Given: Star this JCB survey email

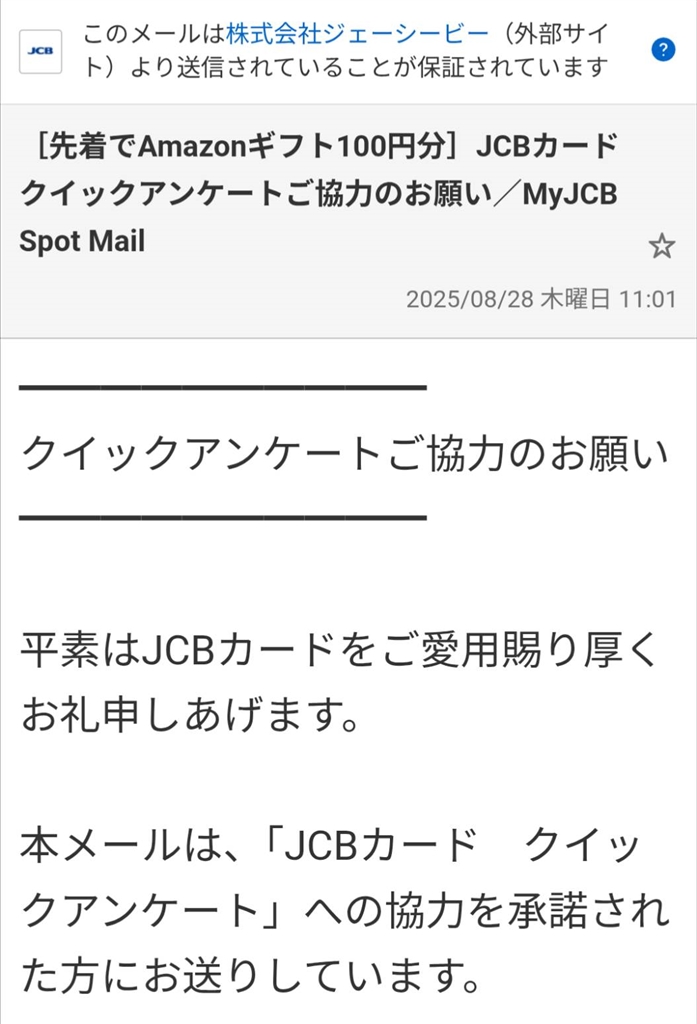Looking at the screenshot, I should (x=662, y=246).
